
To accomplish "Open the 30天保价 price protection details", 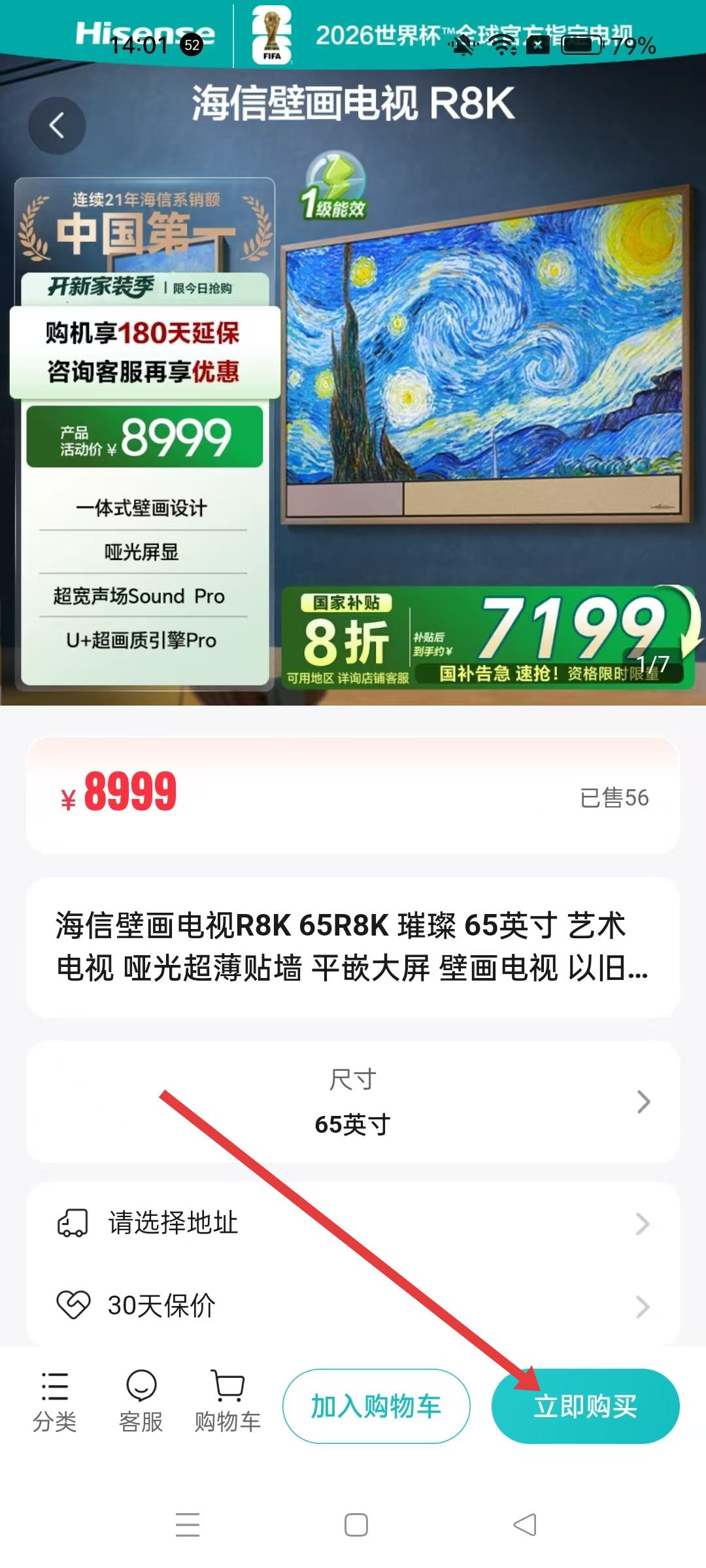I will click(353, 1305).
